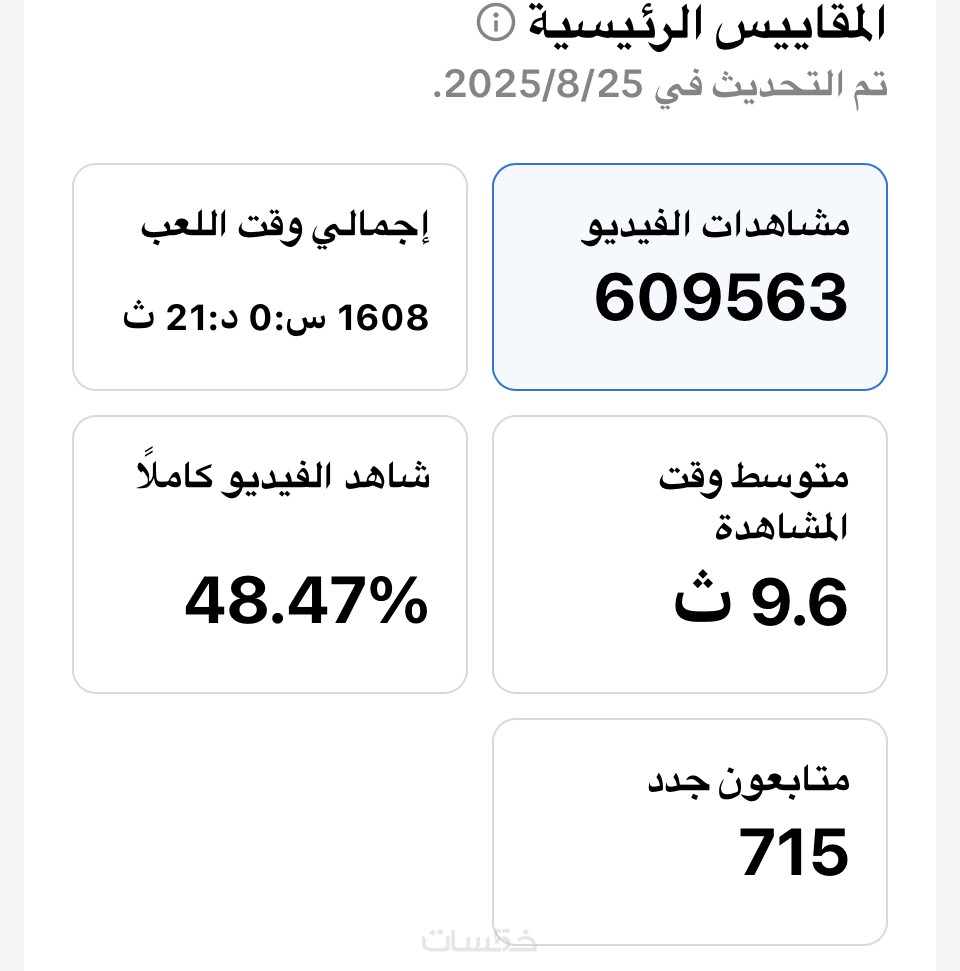This screenshot has height=971, width=960.
Task: Select the مشاهدات الفيديو metric card
Action: click(x=689, y=277)
